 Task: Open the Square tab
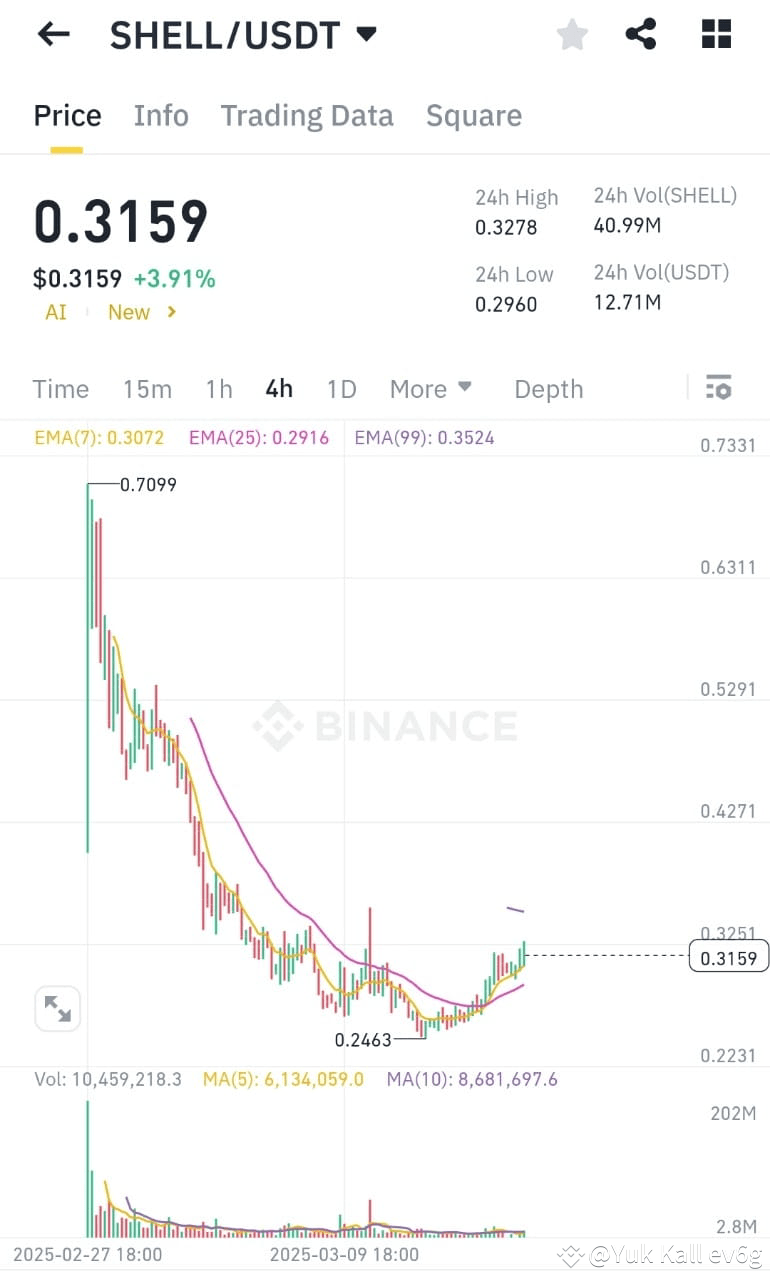[474, 115]
